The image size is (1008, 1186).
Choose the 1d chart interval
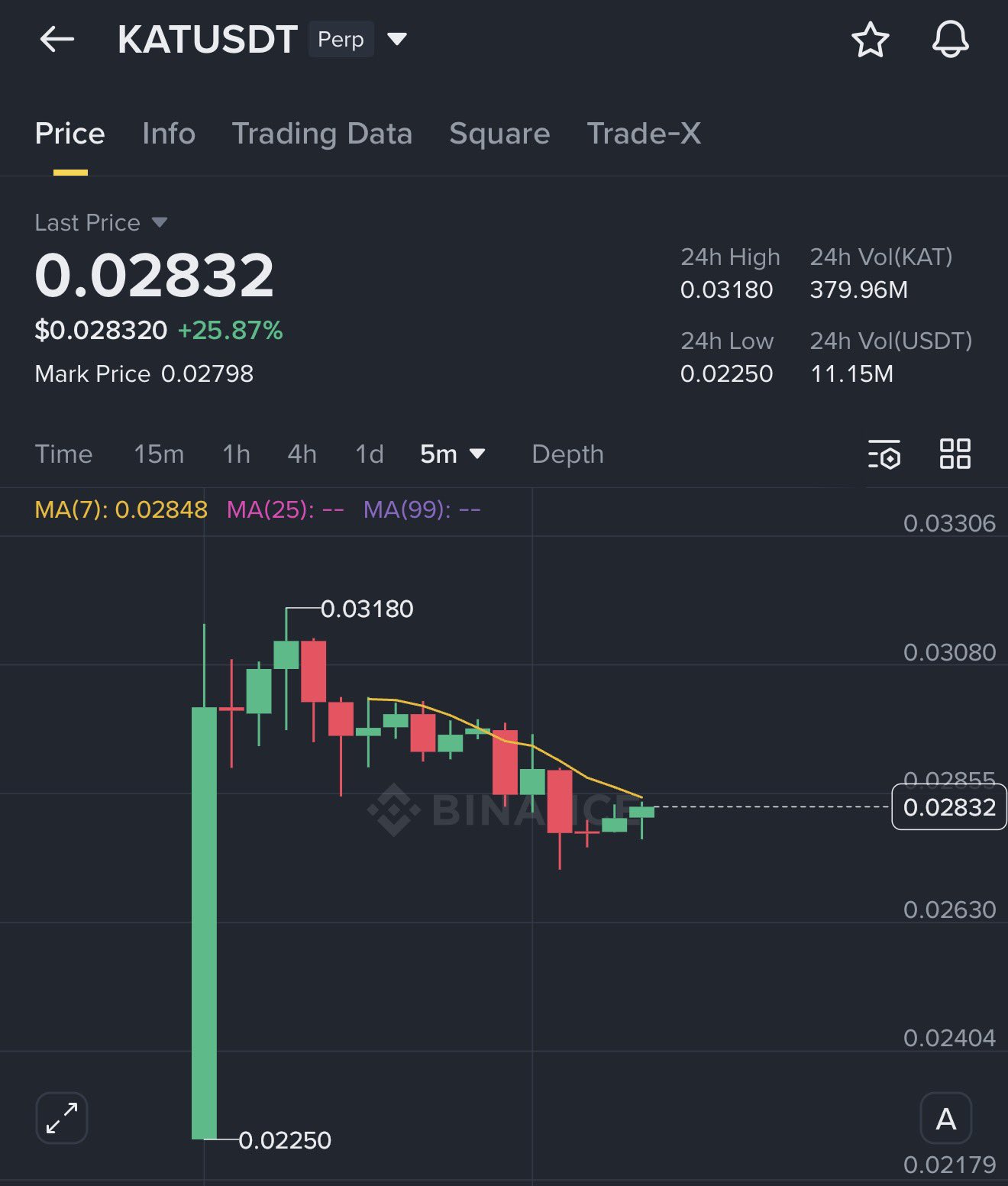[x=370, y=454]
